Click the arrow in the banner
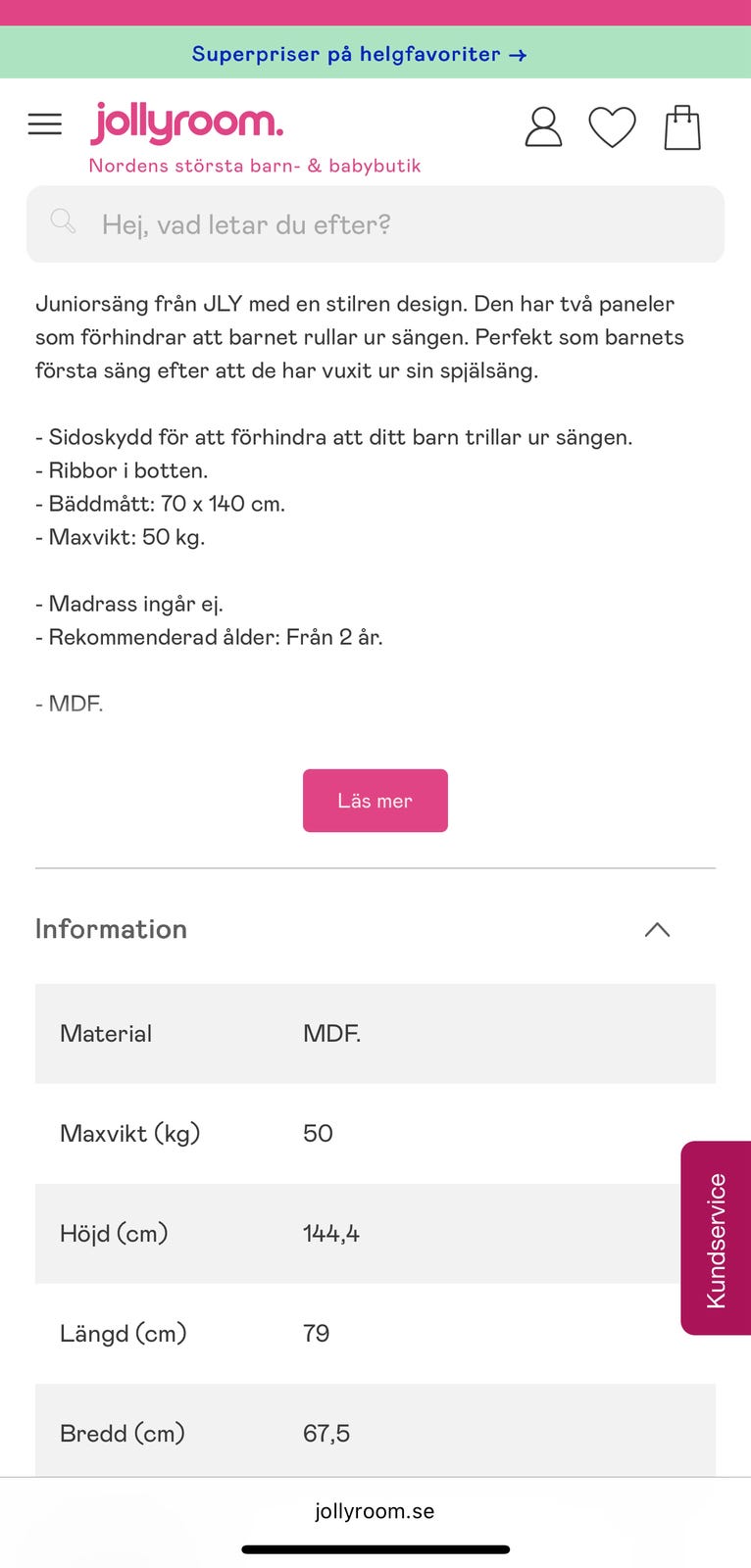751x1568 pixels. (x=519, y=54)
